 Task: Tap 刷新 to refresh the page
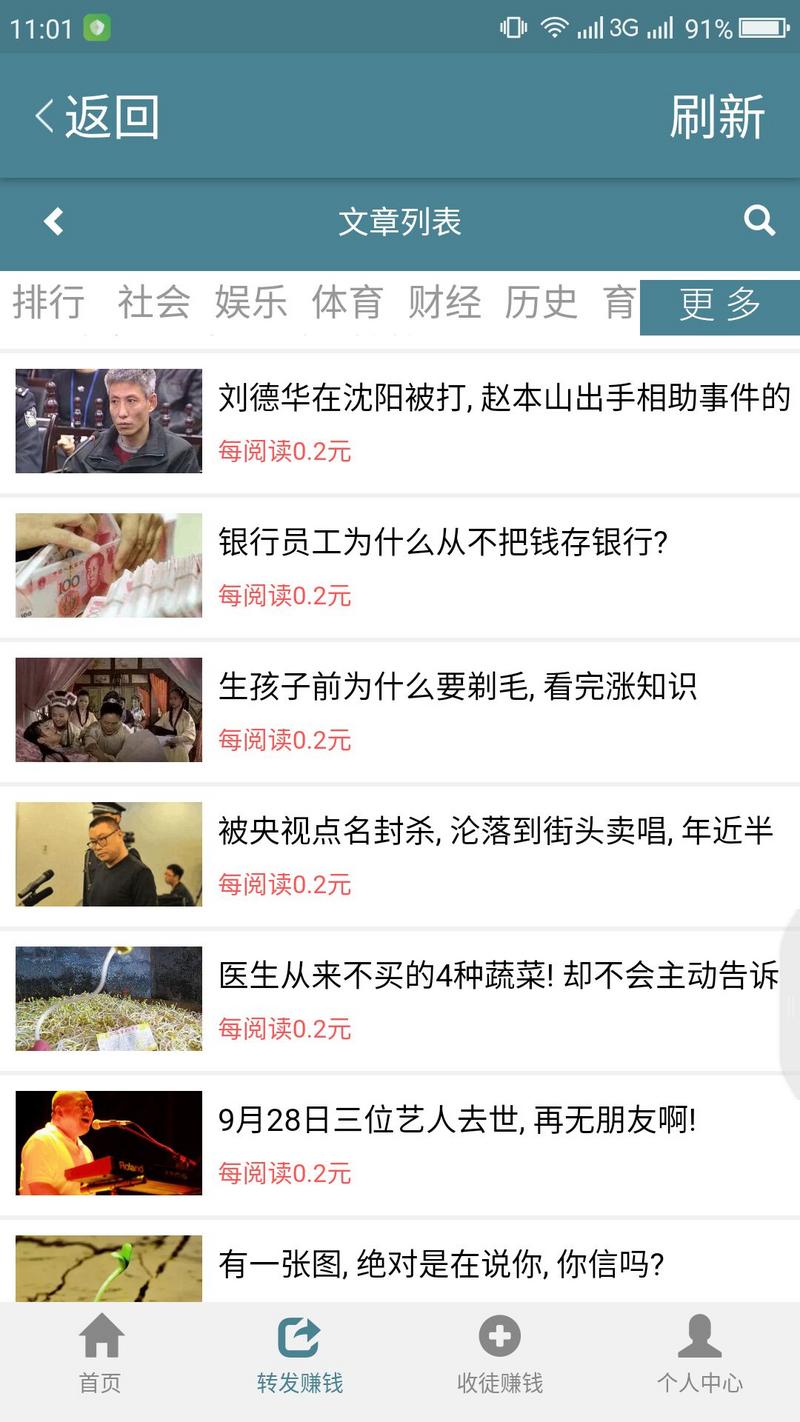click(716, 117)
